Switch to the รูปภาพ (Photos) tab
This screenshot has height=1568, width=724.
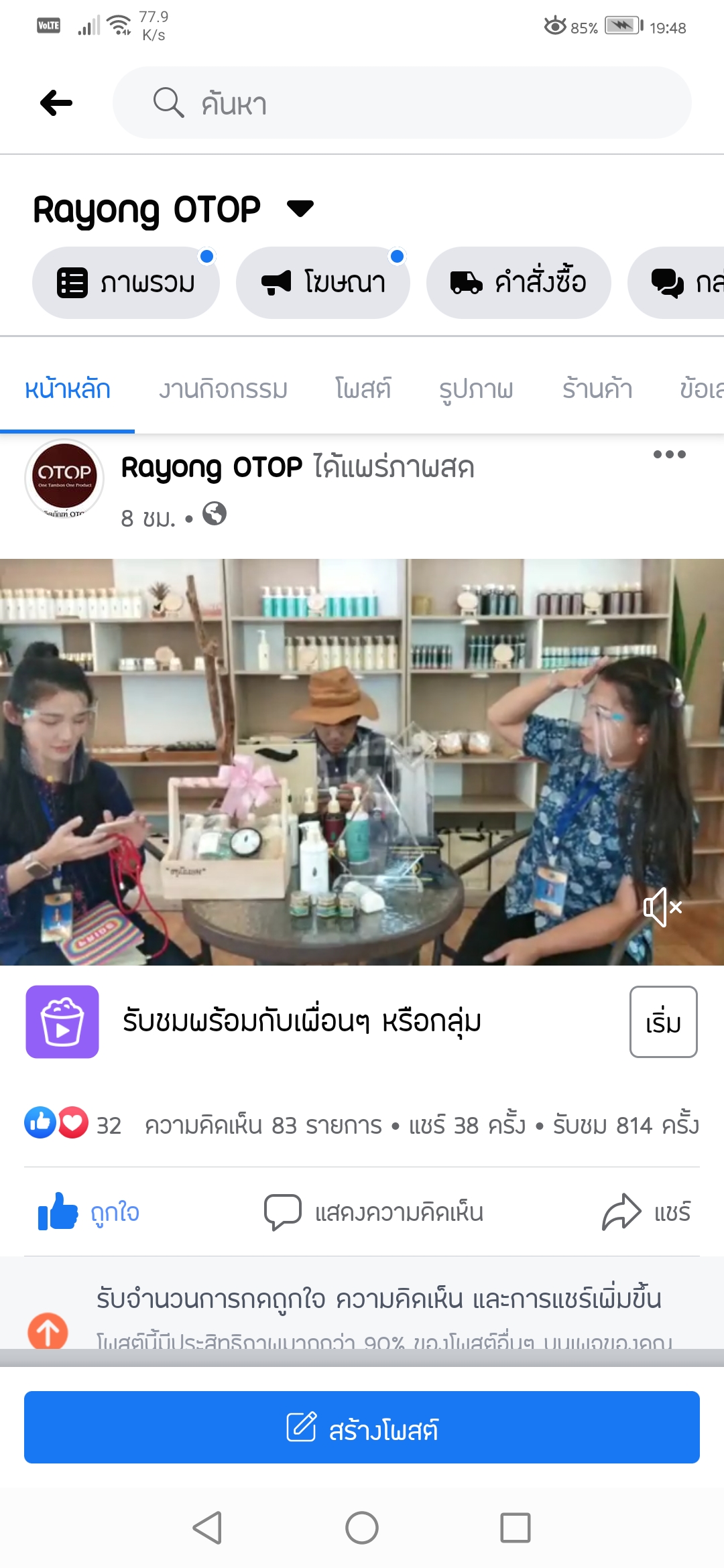coord(475,389)
